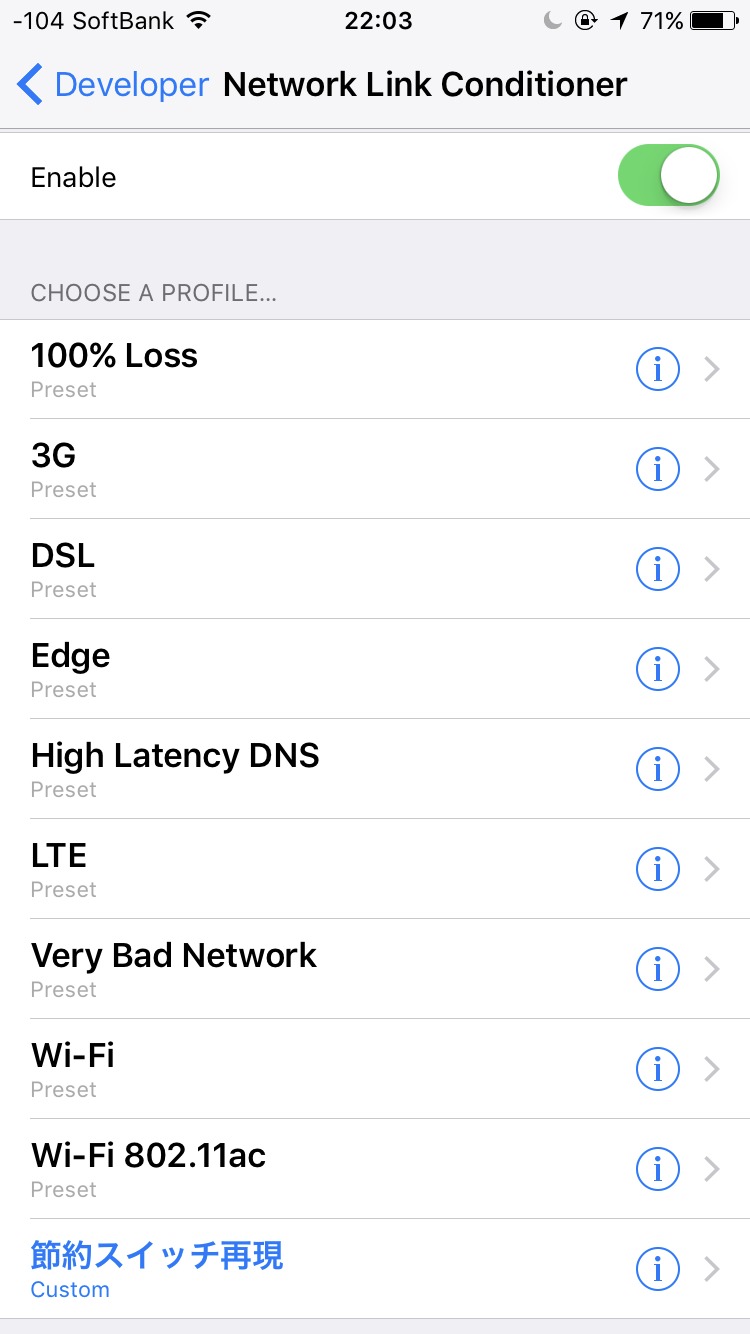Image resolution: width=750 pixels, height=1334 pixels.
Task: Turn off the Enable switch
Action: (669, 176)
